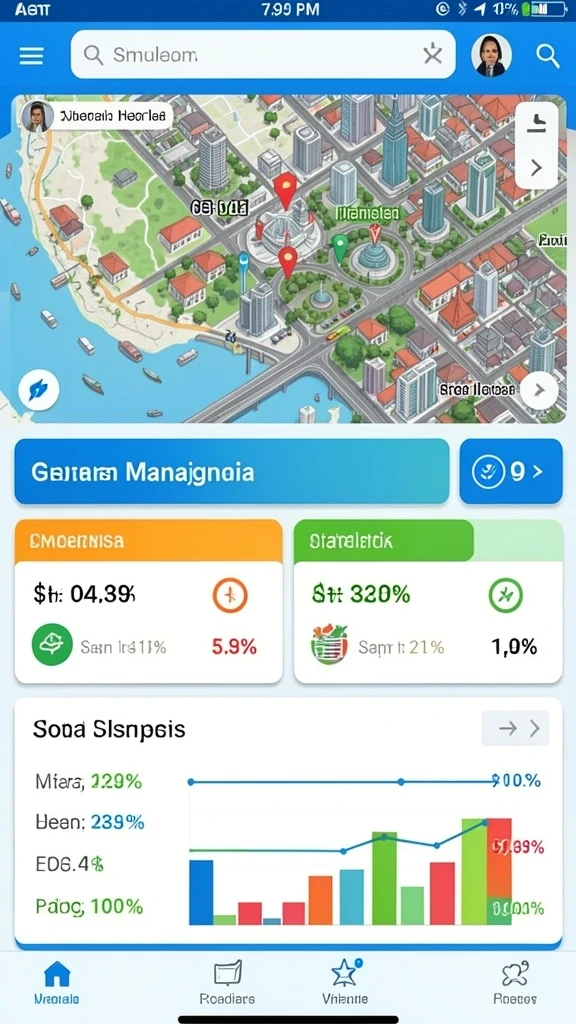Screen dimensions: 576x1024
Task: Switch to the home tab
Action: pos(57,982)
